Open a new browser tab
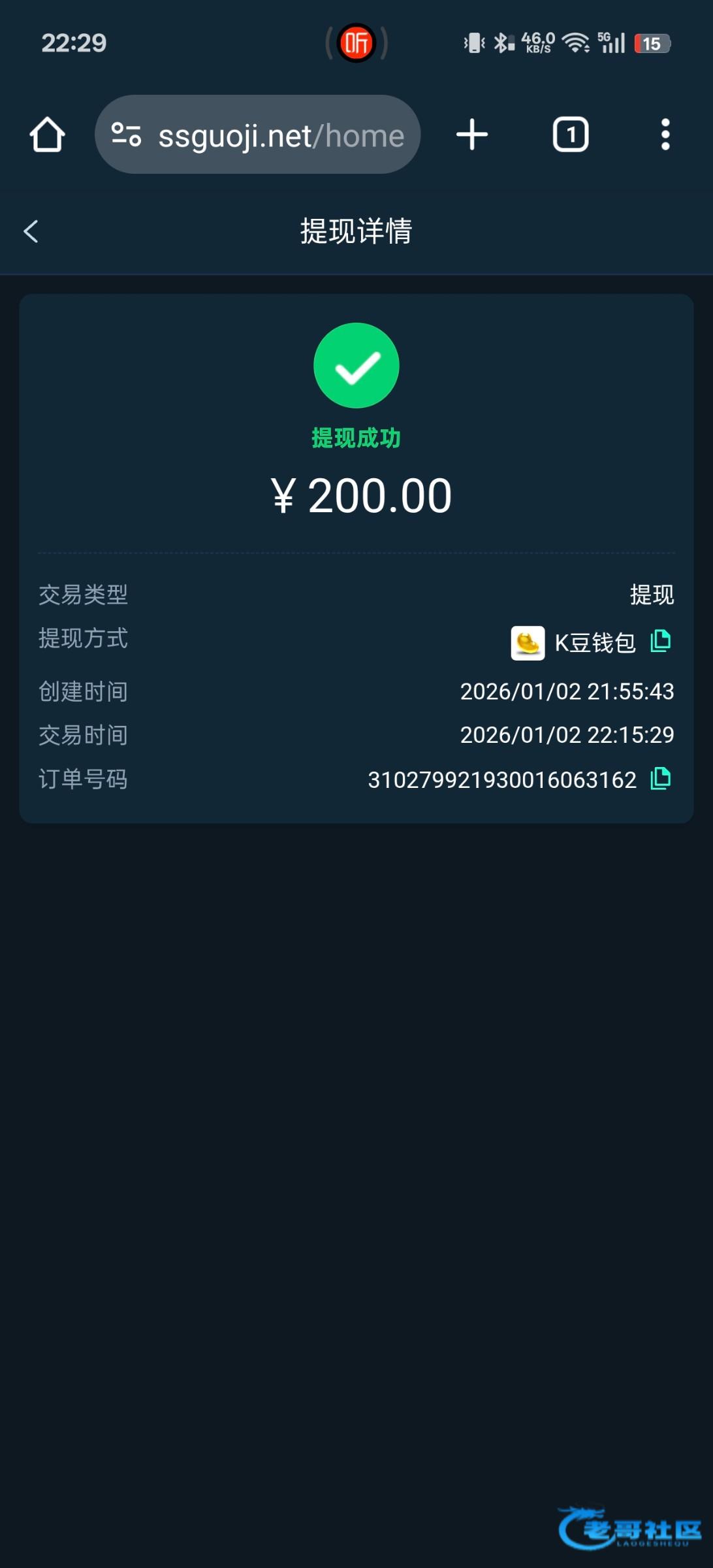Viewport: 713px width, 1568px height. point(472,135)
